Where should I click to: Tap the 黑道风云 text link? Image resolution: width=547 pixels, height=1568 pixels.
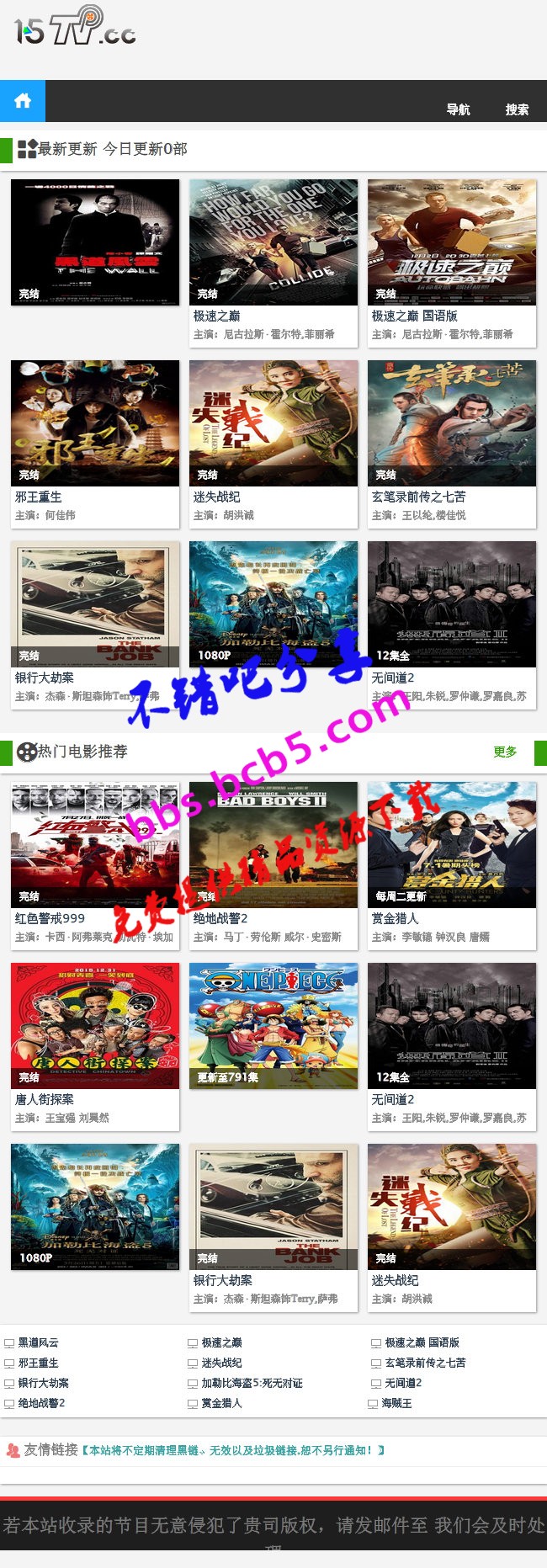(x=39, y=1342)
